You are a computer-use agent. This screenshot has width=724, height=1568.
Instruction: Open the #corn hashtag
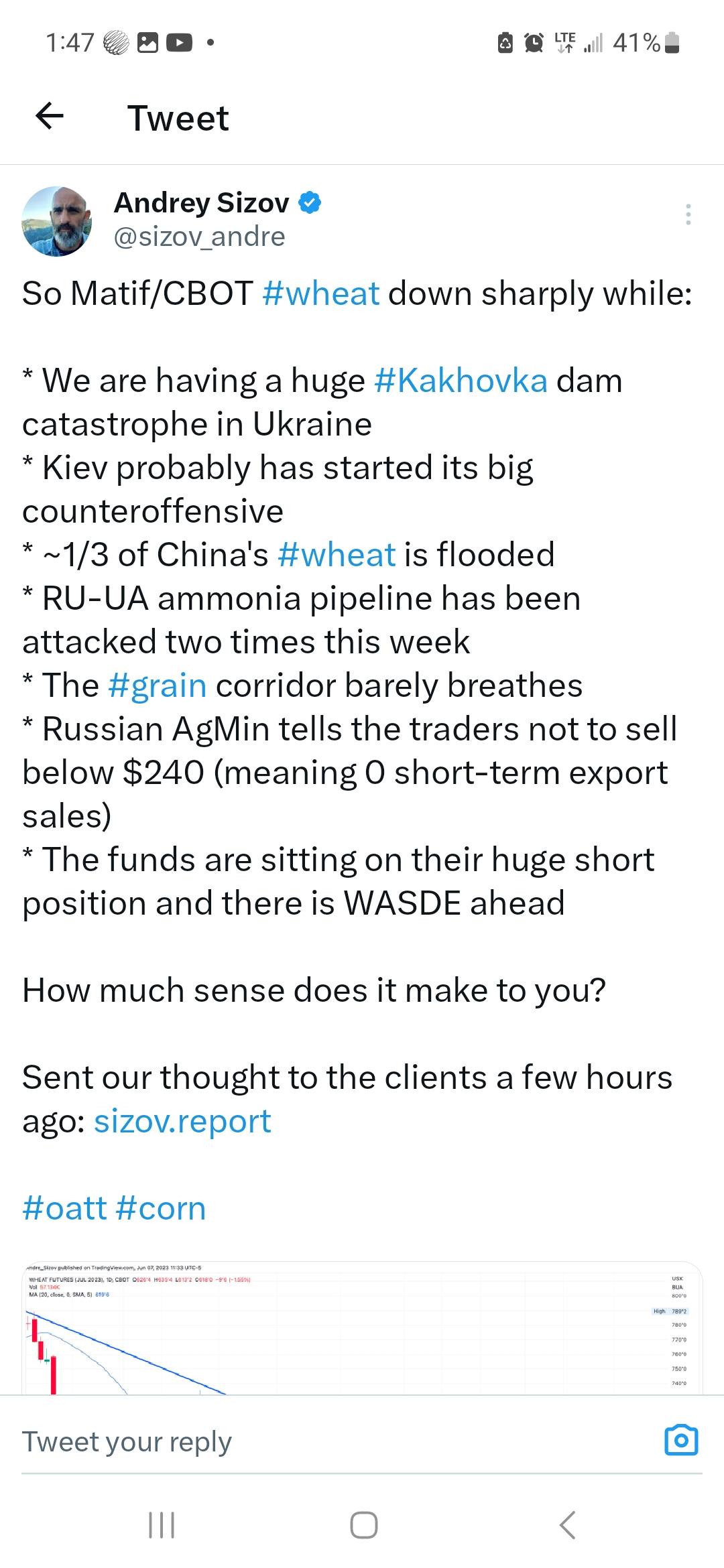click(x=161, y=1208)
